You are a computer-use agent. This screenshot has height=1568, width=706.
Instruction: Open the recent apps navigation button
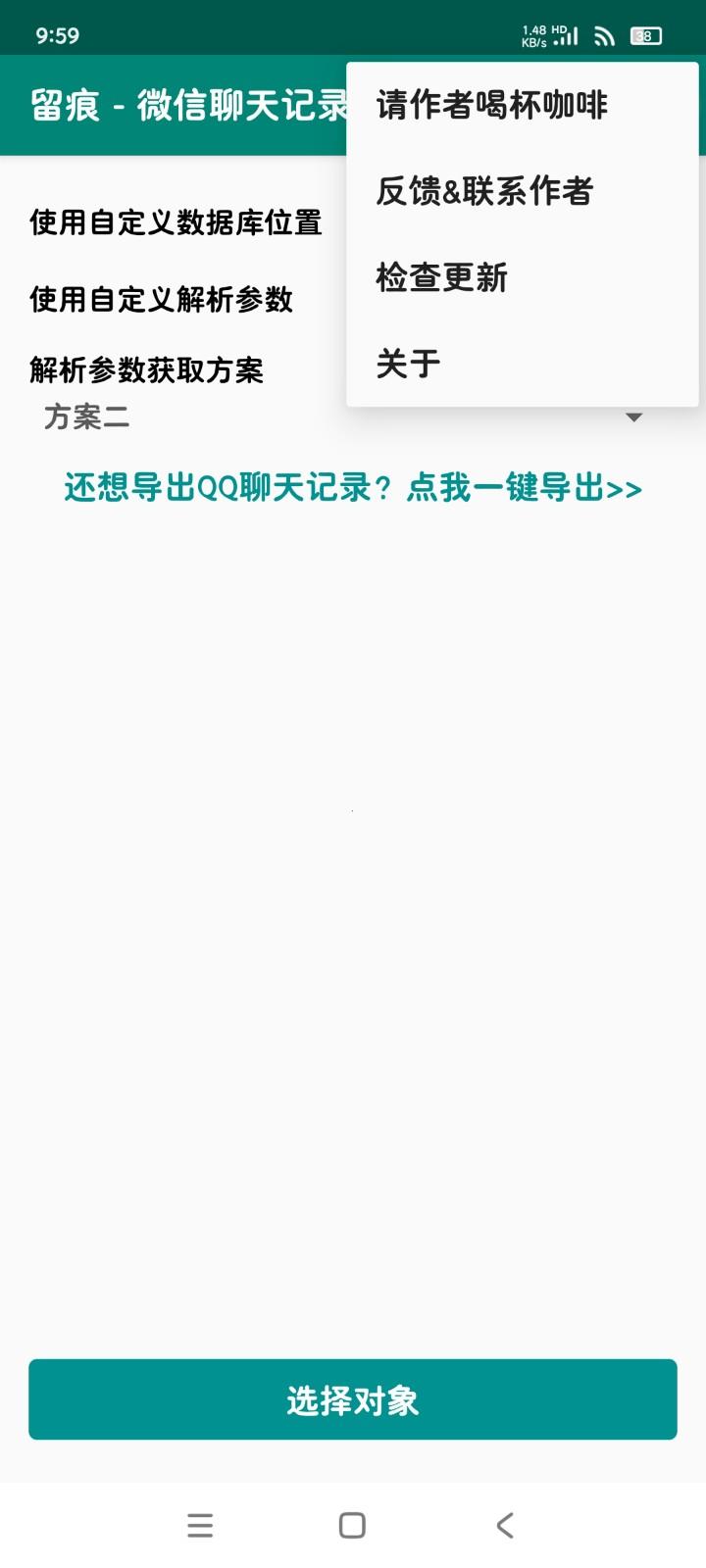[x=200, y=1525]
